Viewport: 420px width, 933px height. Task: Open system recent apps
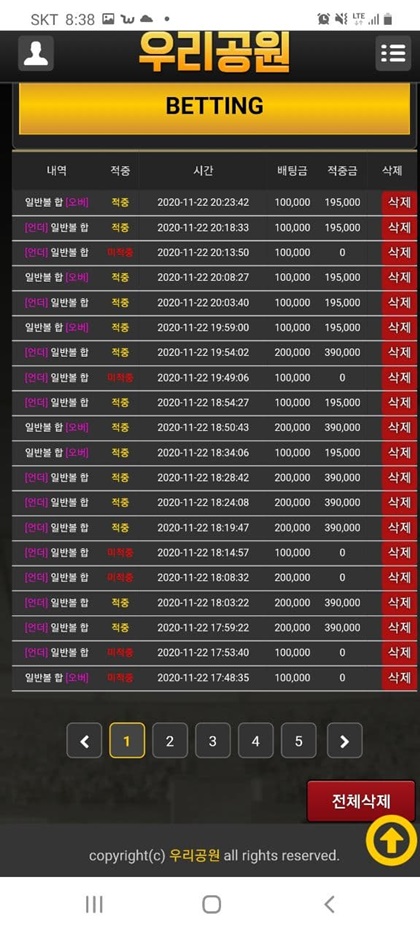tap(94, 904)
